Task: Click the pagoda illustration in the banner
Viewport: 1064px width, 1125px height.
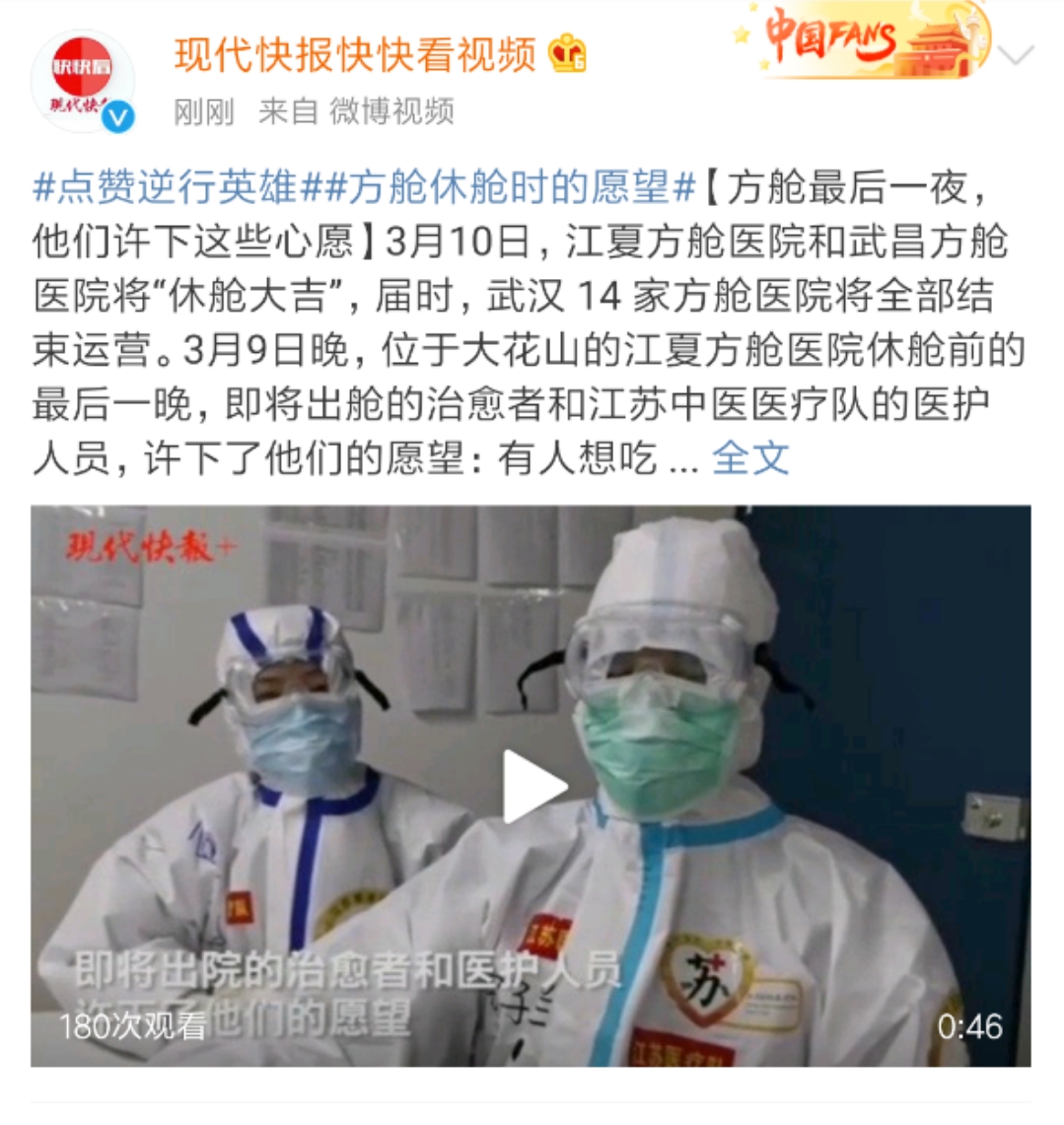Action: point(934,44)
